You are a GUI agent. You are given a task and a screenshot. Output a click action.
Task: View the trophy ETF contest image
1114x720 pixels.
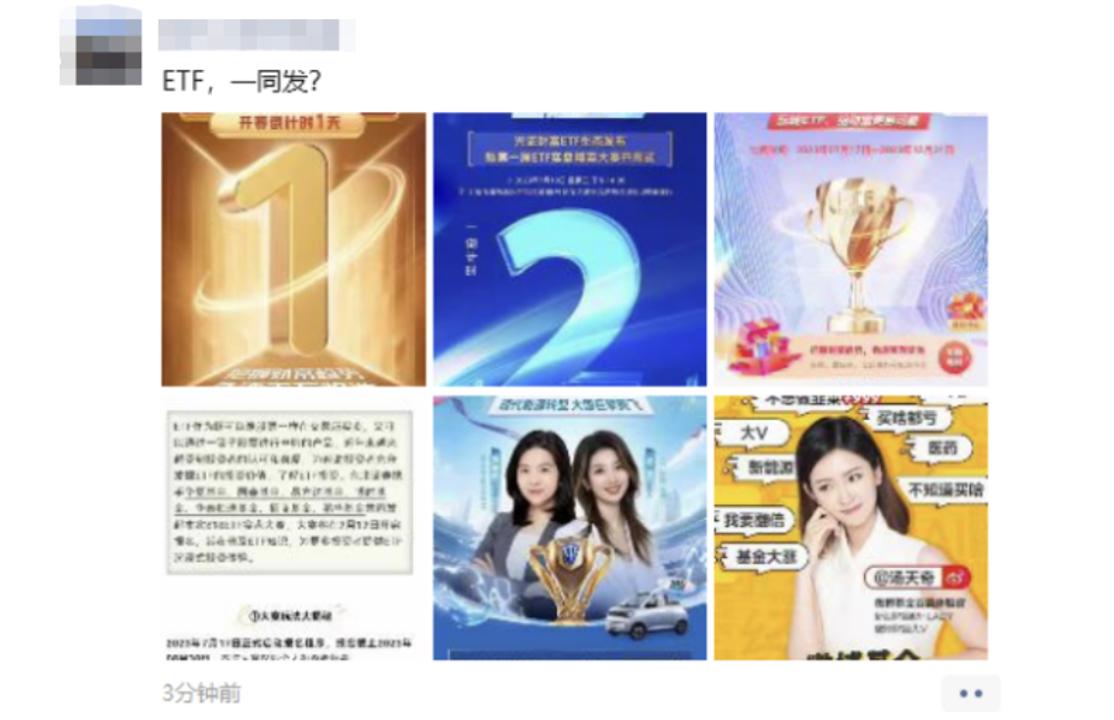[x=850, y=249]
